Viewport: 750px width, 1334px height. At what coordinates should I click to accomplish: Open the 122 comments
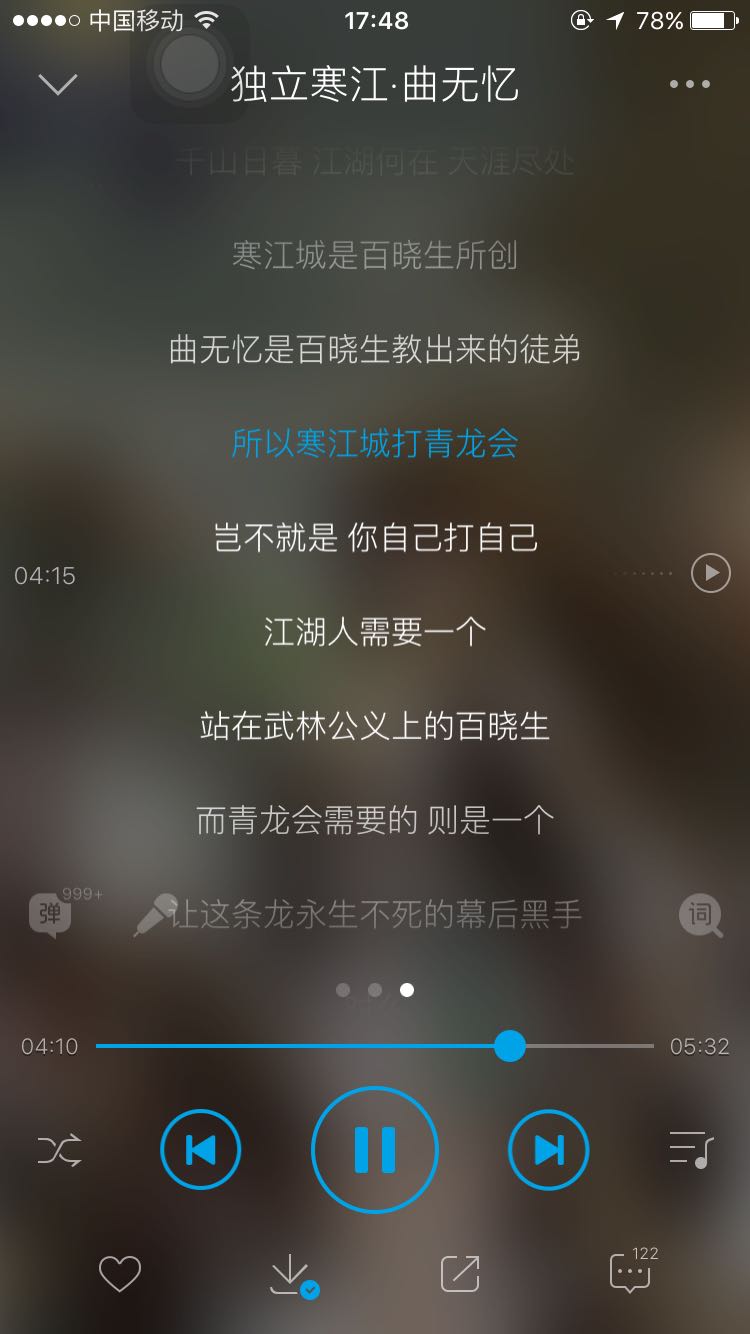[x=632, y=1272]
